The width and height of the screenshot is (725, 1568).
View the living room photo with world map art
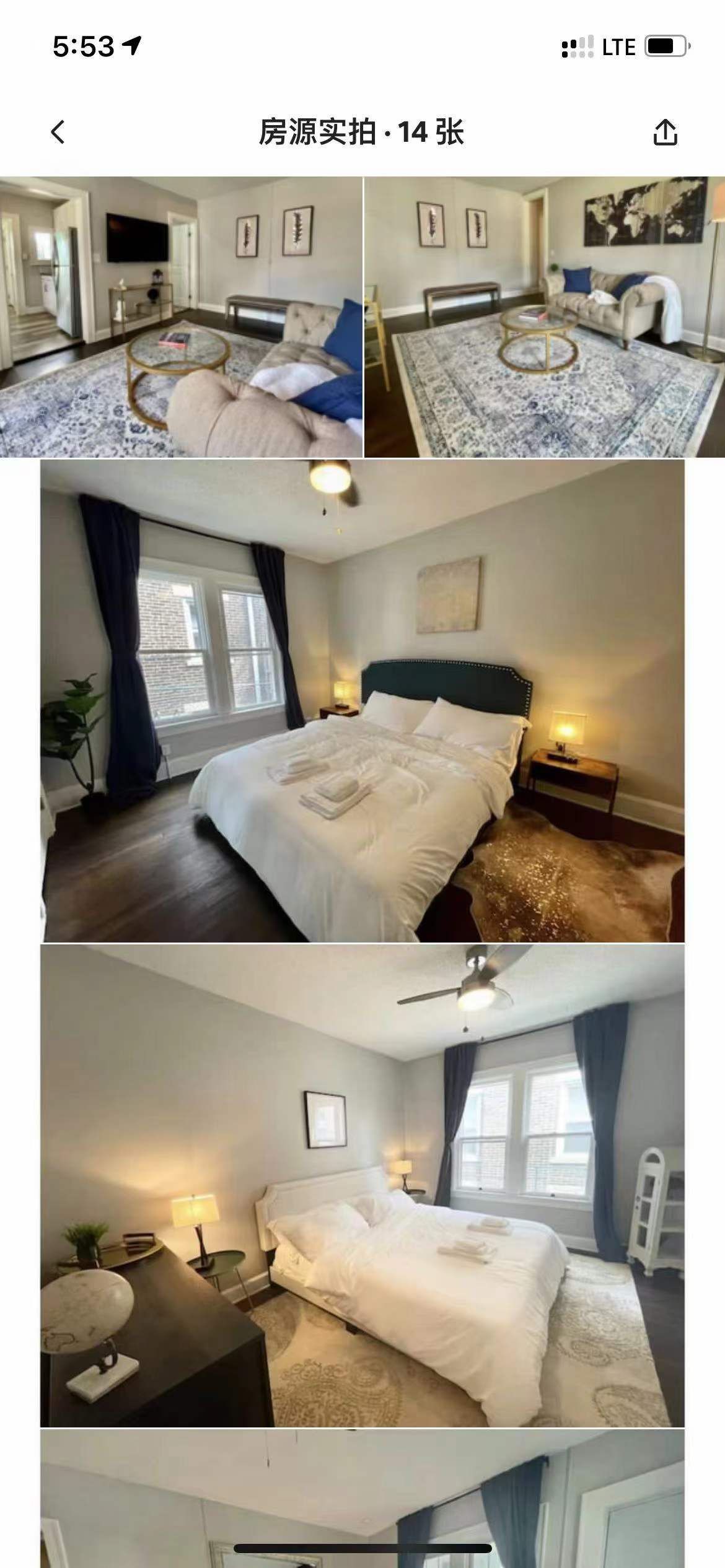tap(545, 317)
